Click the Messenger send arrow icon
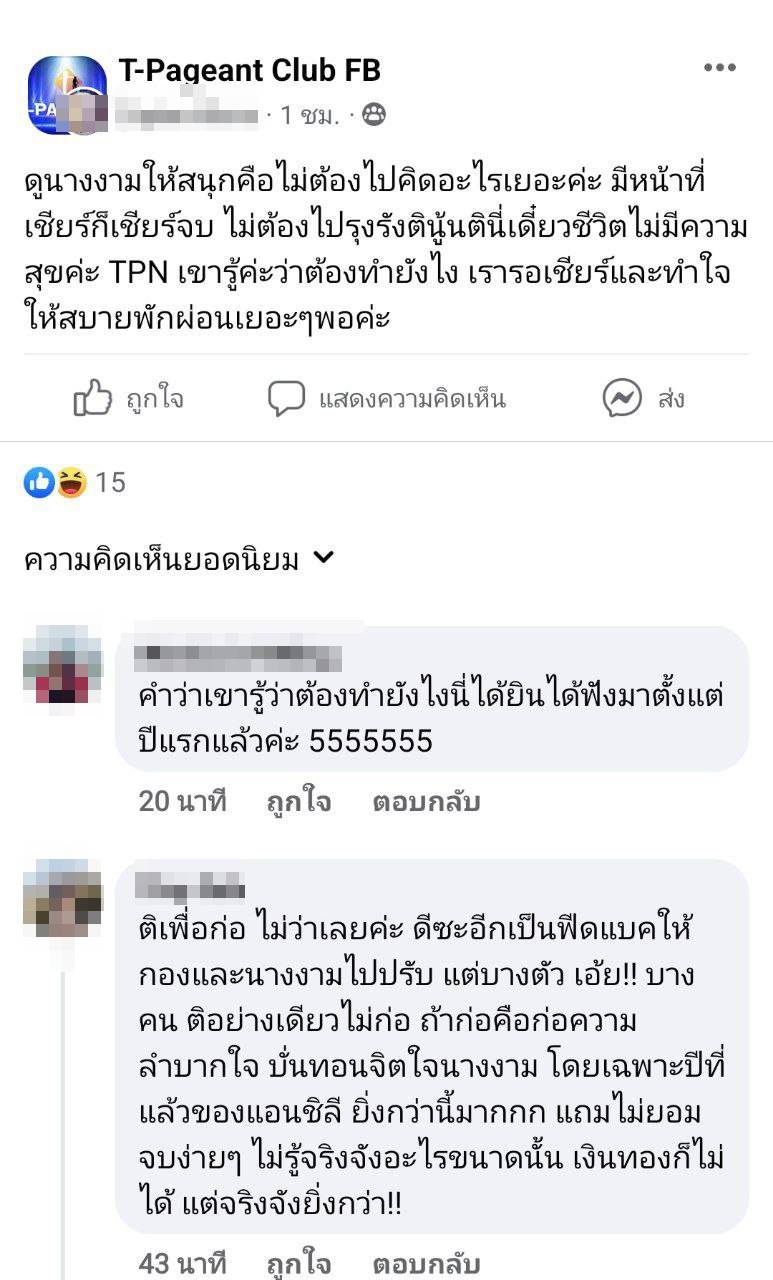The image size is (773, 1280). click(x=622, y=396)
